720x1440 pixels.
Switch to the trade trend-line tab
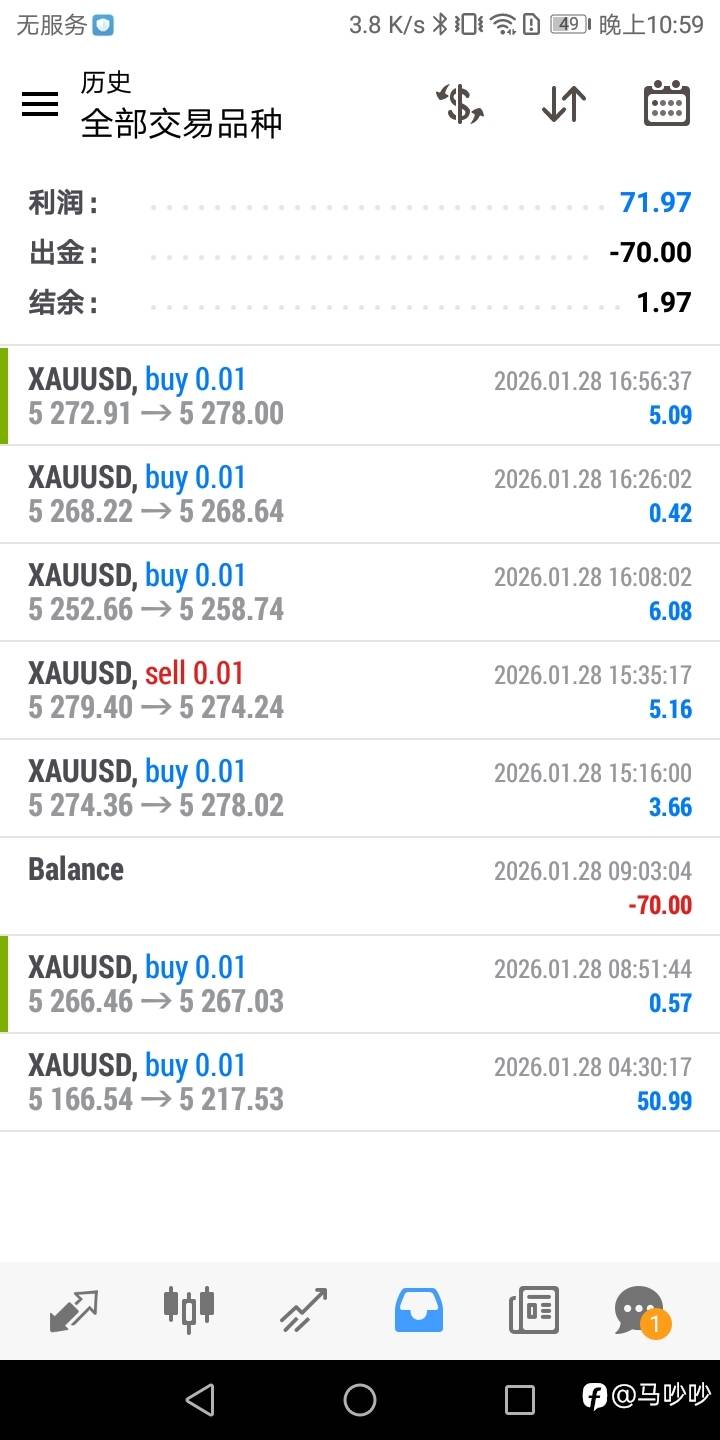303,1311
